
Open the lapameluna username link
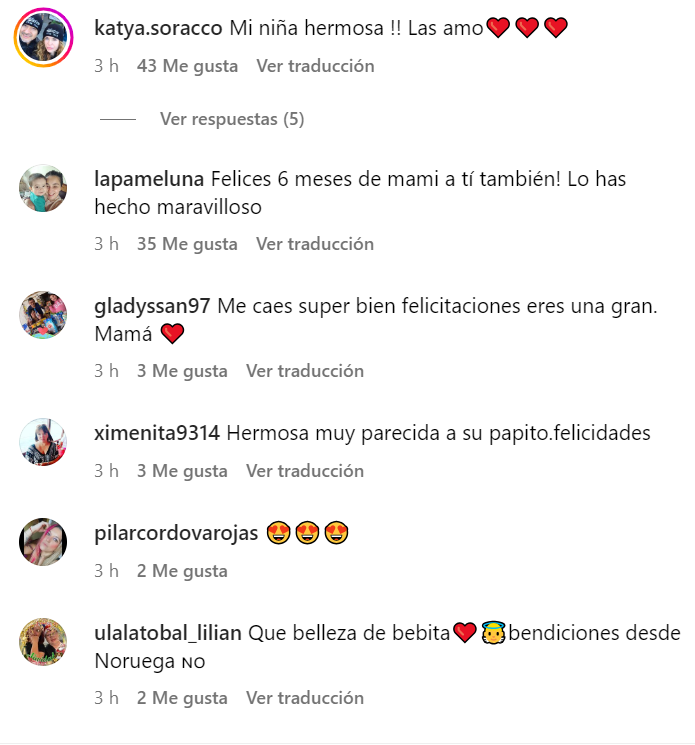pos(149,180)
